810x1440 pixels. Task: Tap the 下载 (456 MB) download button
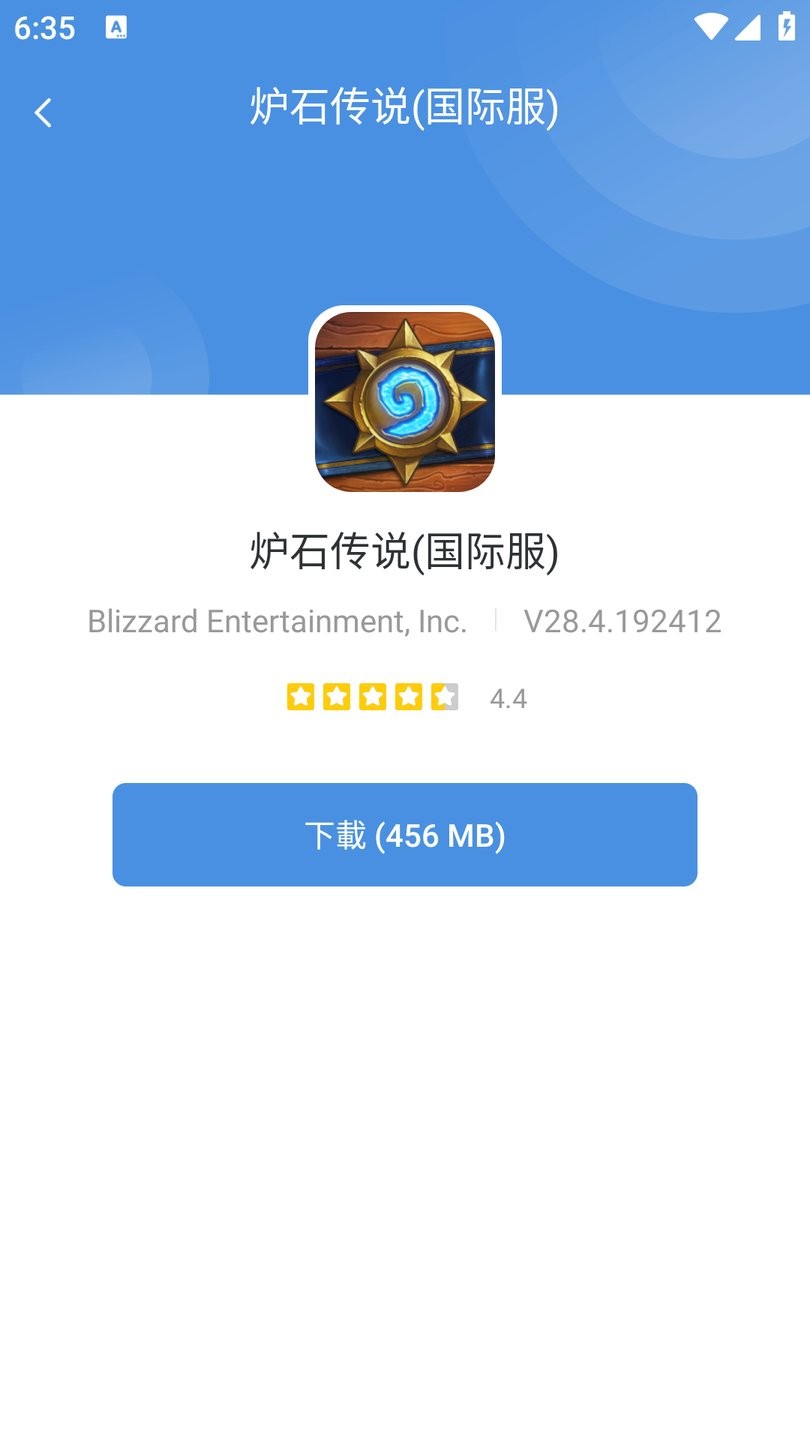pos(405,835)
